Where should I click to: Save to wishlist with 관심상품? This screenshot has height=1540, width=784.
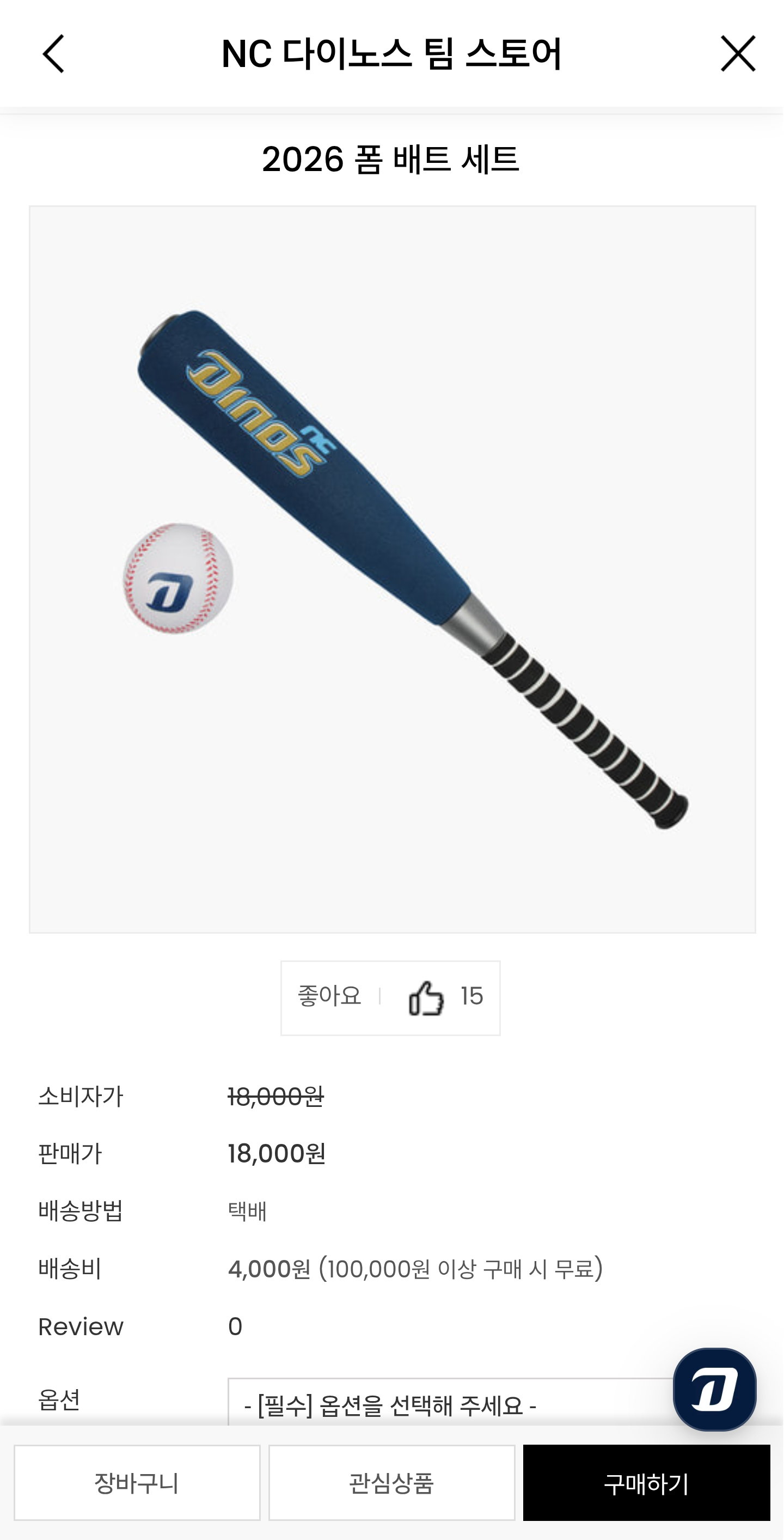click(391, 1483)
